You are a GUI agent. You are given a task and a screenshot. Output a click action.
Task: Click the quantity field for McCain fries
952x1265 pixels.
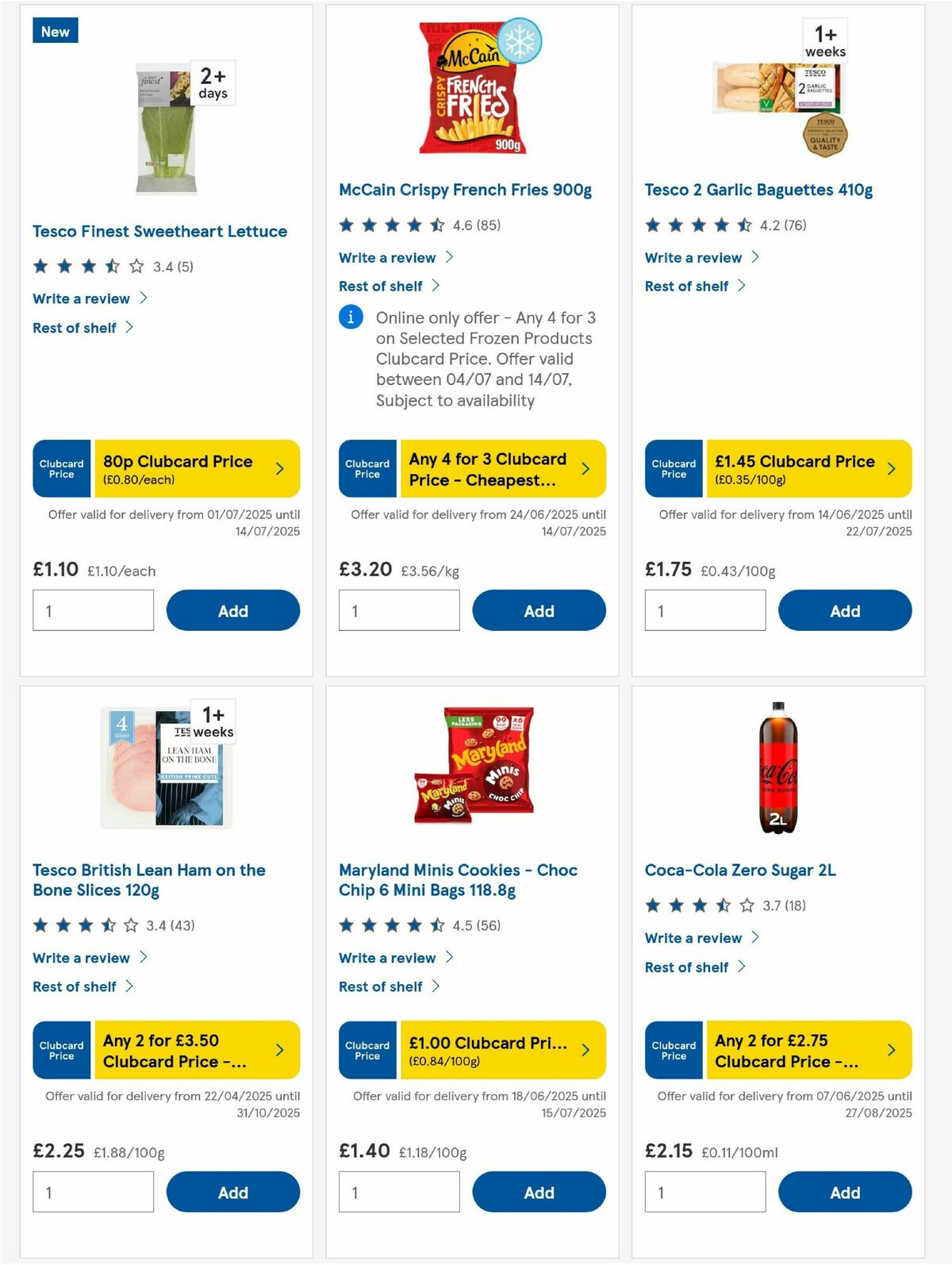(x=399, y=610)
